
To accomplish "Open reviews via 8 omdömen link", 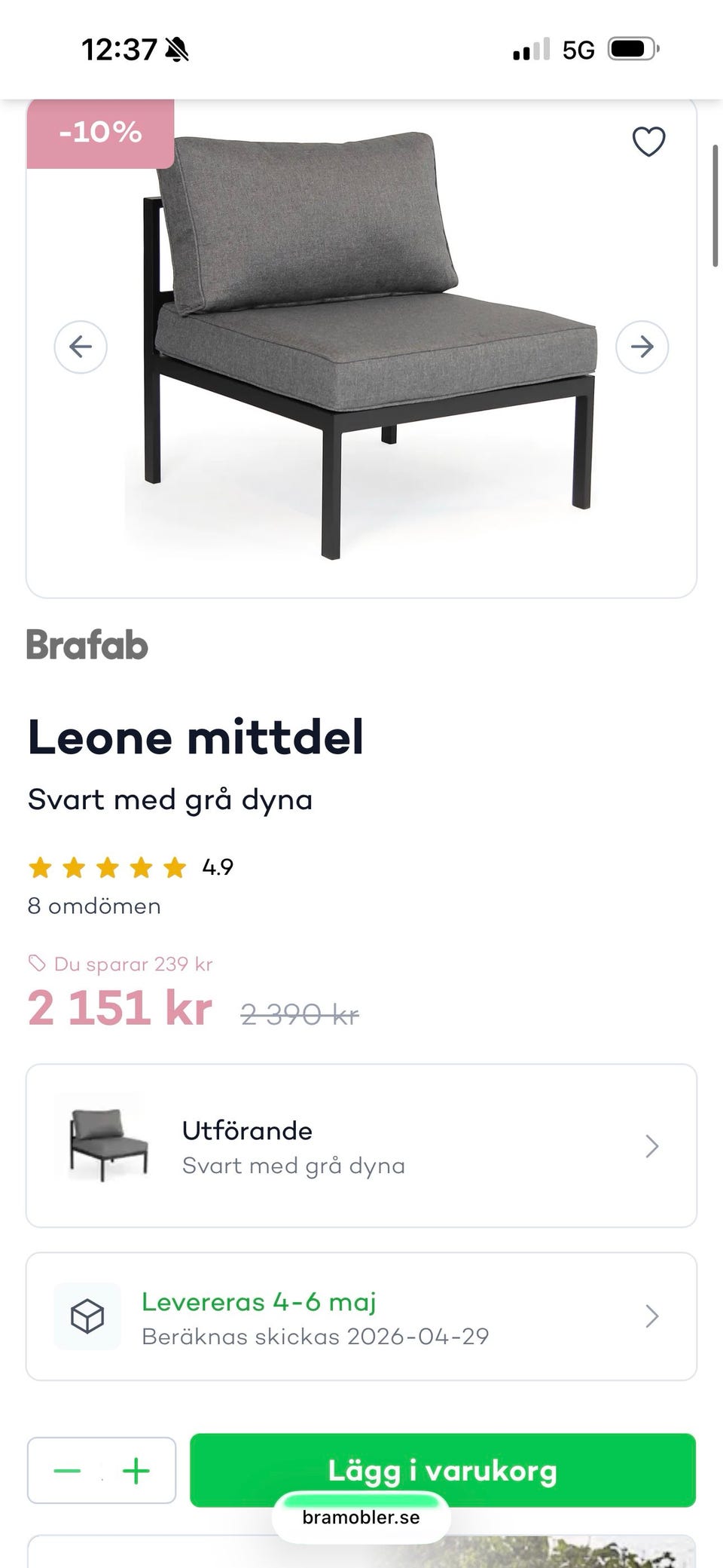I will click(x=93, y=906).
